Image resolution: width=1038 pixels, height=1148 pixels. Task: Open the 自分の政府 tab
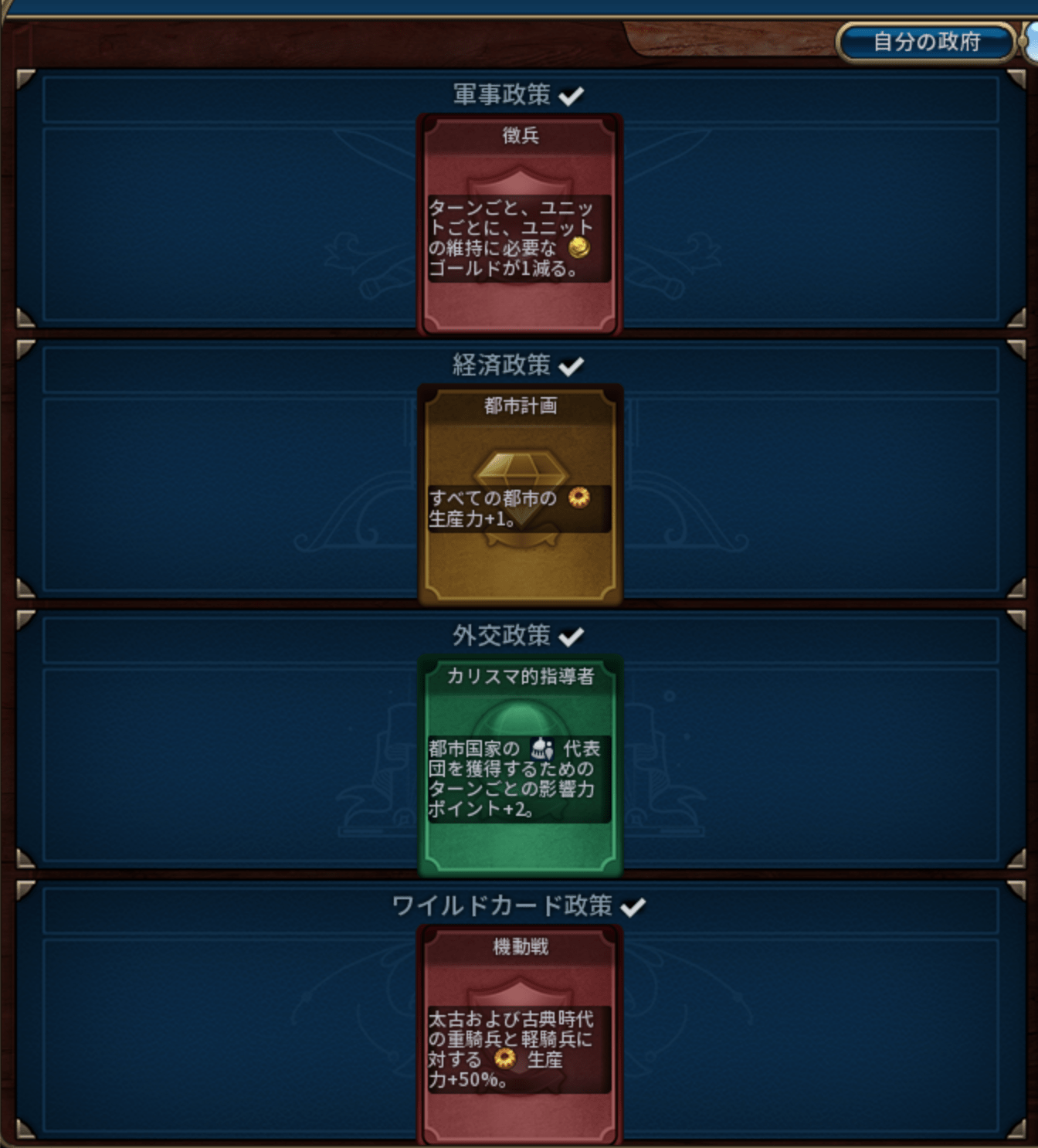(925, 42)
